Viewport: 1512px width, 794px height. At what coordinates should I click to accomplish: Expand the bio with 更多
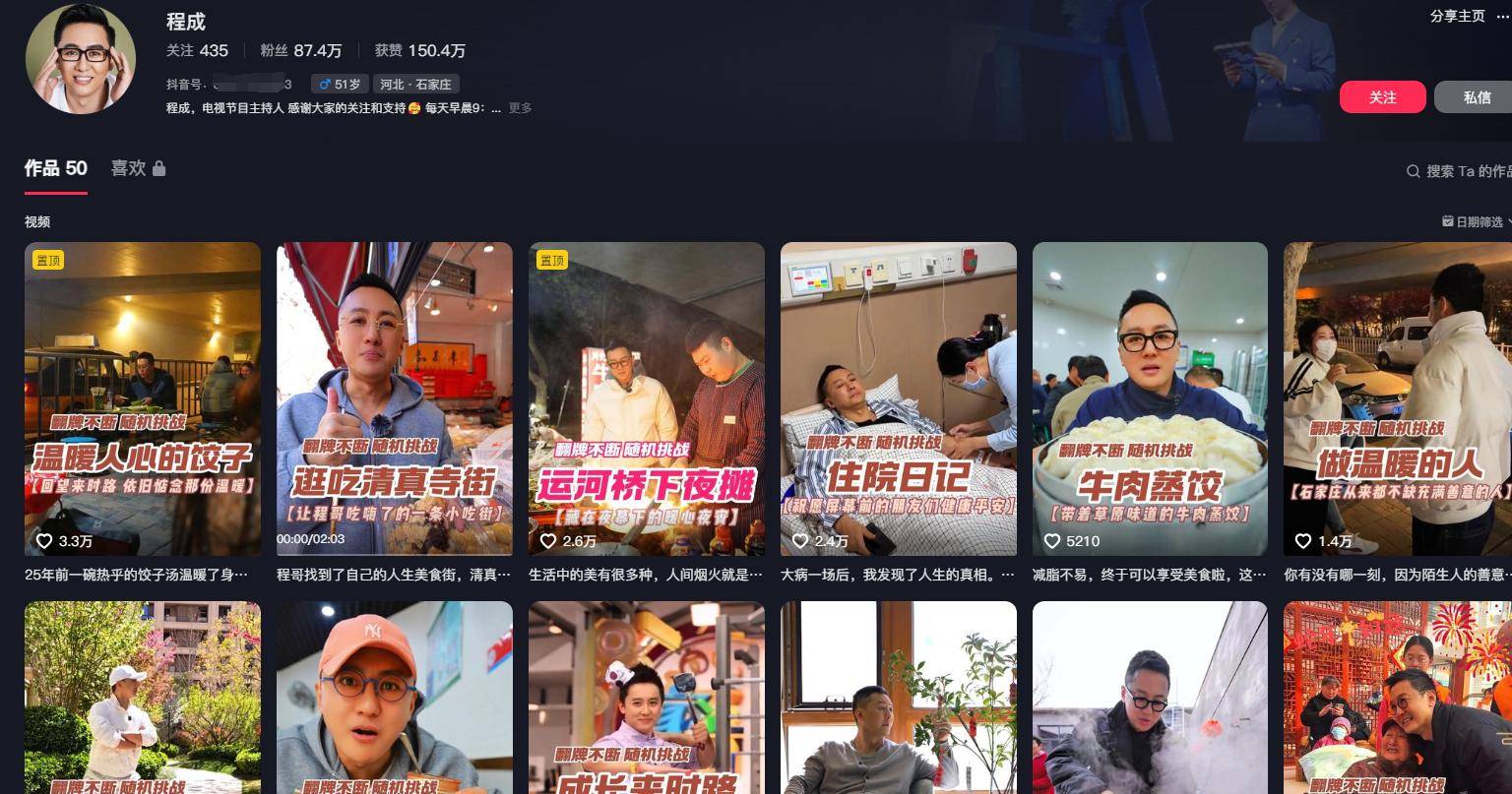[520, 108]
